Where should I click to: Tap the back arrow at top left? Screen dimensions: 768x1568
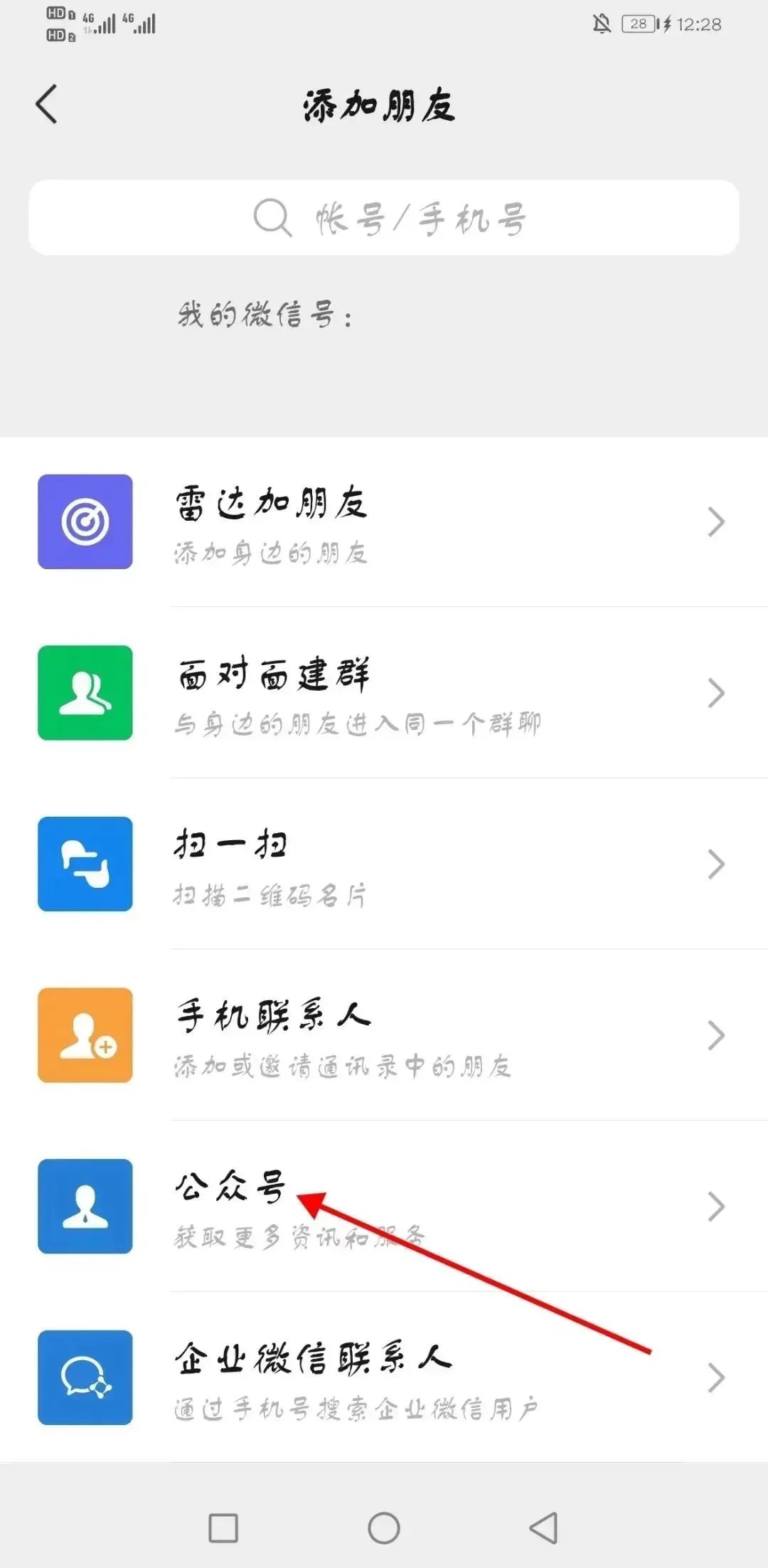[x=46, y=103]
